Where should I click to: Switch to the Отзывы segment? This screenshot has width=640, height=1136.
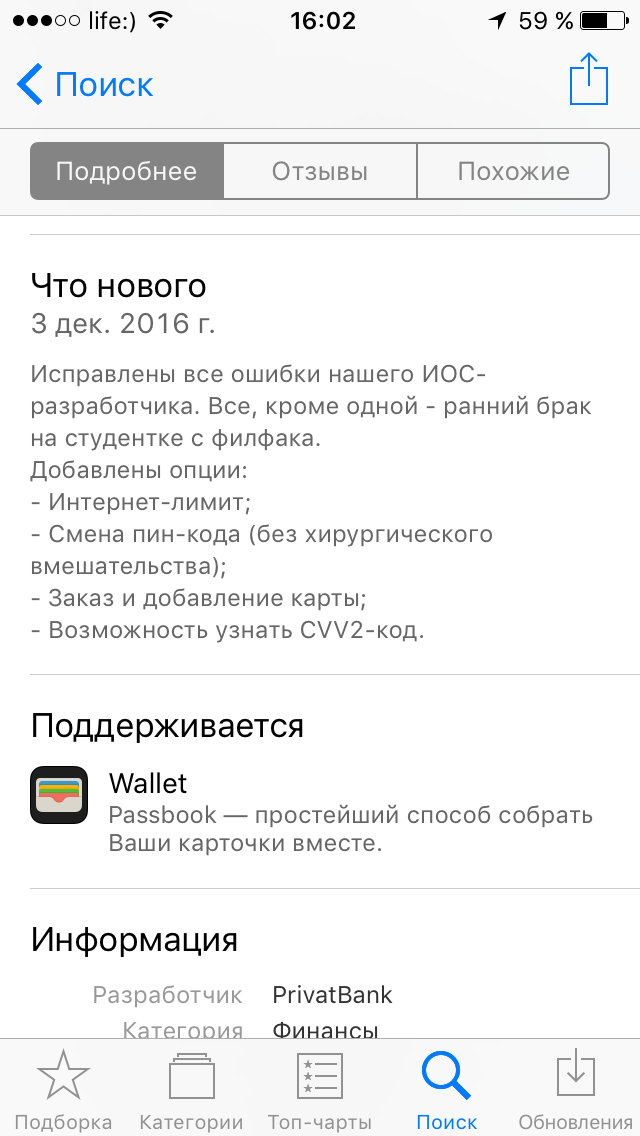[320, 171]
